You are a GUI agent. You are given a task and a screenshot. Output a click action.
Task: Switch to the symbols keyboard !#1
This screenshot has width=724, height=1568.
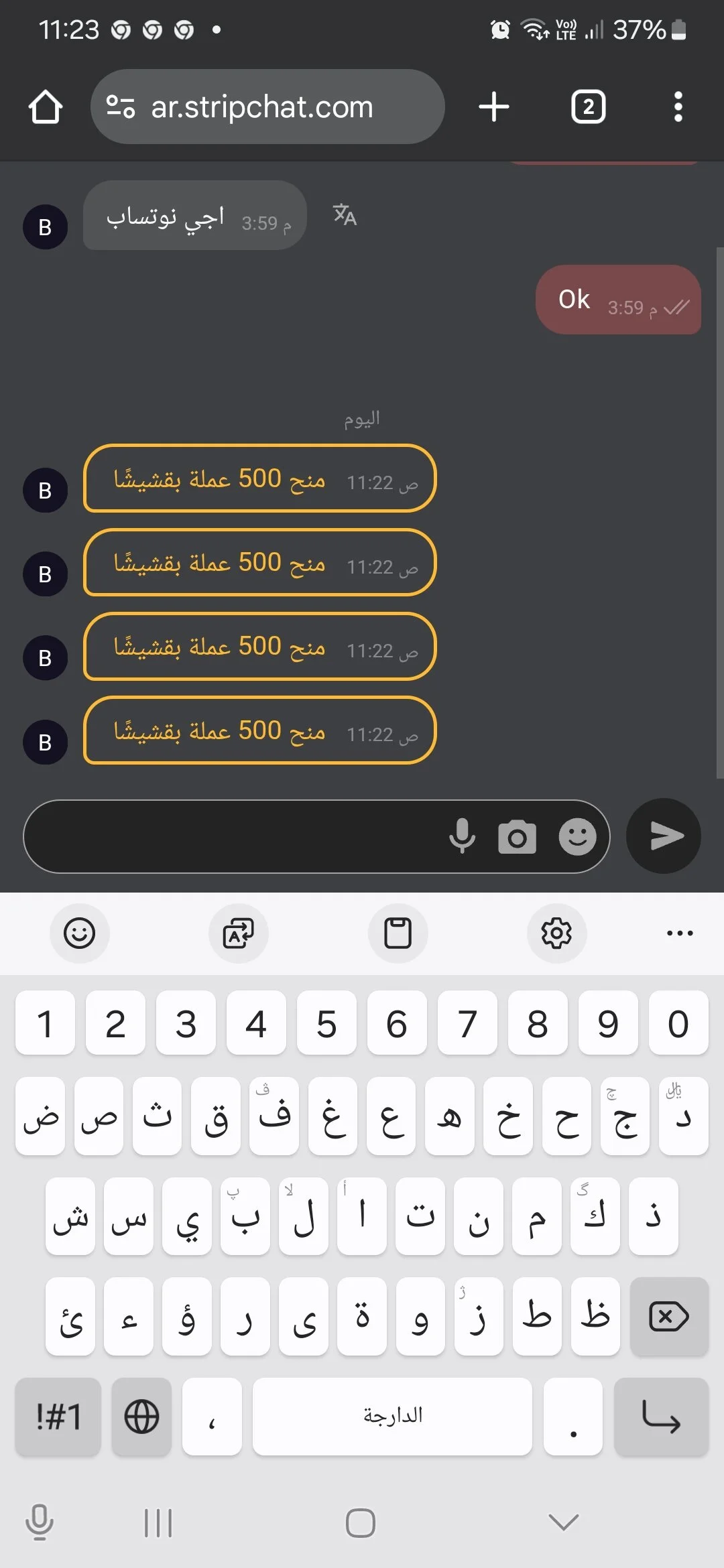(58, 1417)
